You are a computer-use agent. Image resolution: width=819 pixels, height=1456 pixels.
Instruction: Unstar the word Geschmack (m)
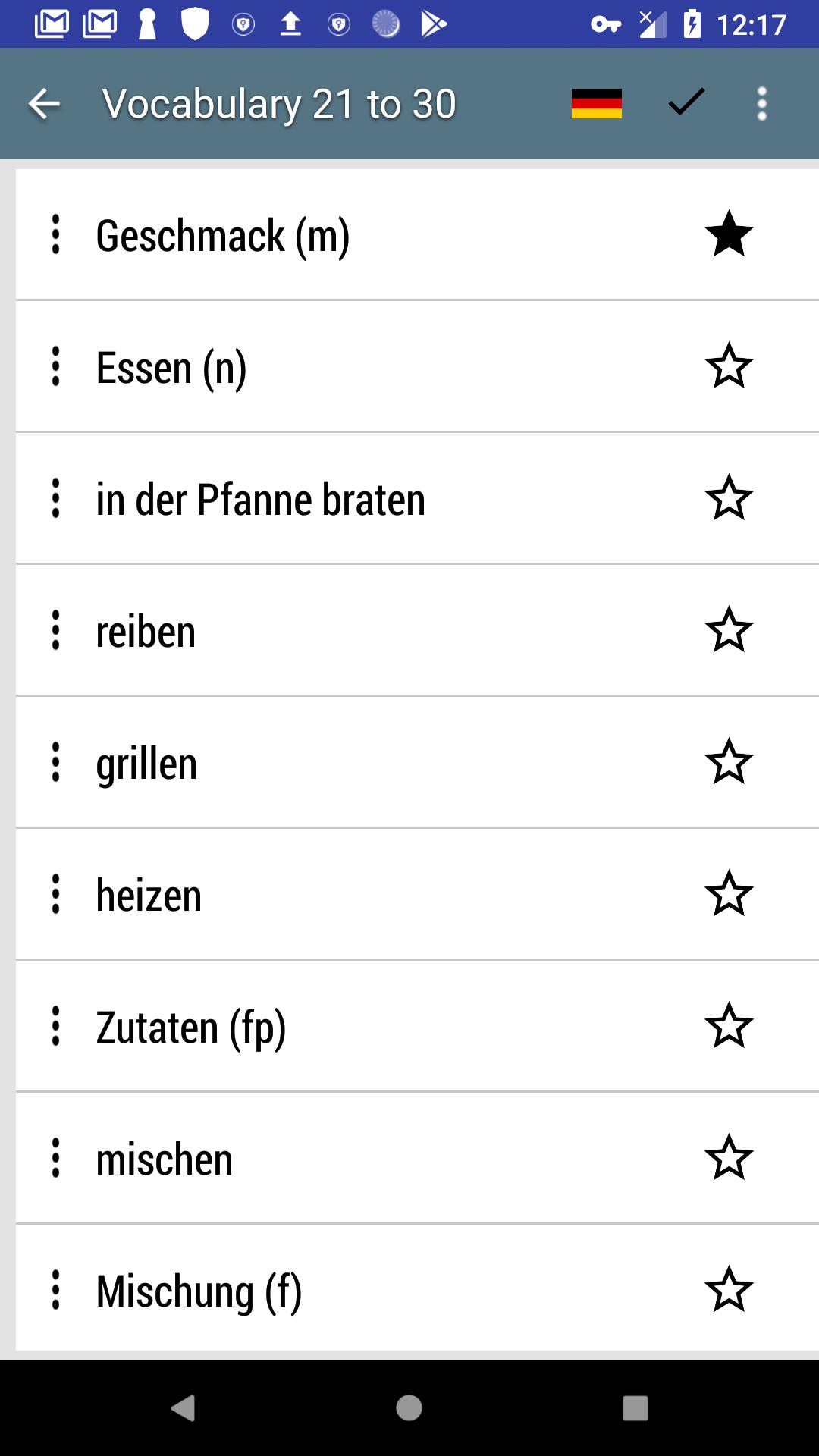pos(729,234)
